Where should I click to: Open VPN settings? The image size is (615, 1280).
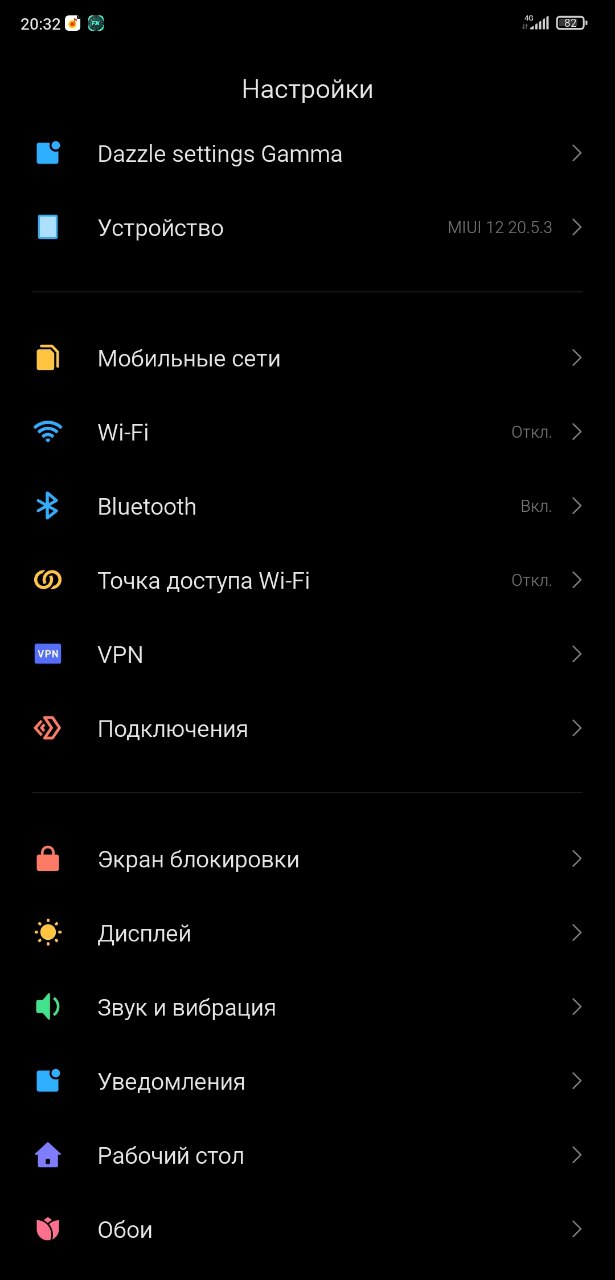[x=307, y=654]
